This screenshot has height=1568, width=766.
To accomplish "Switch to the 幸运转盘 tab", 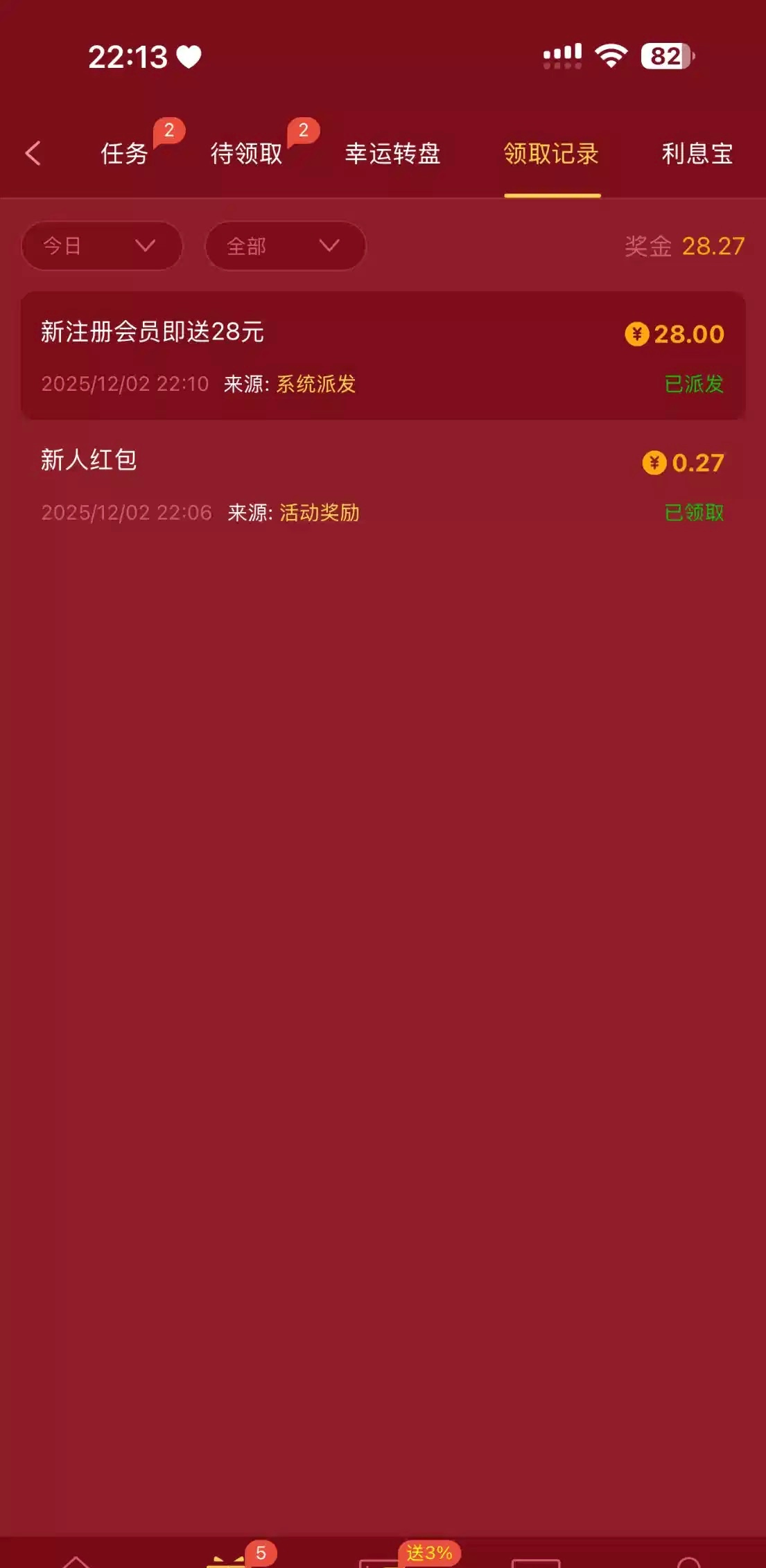I will [x=392, y=153].
